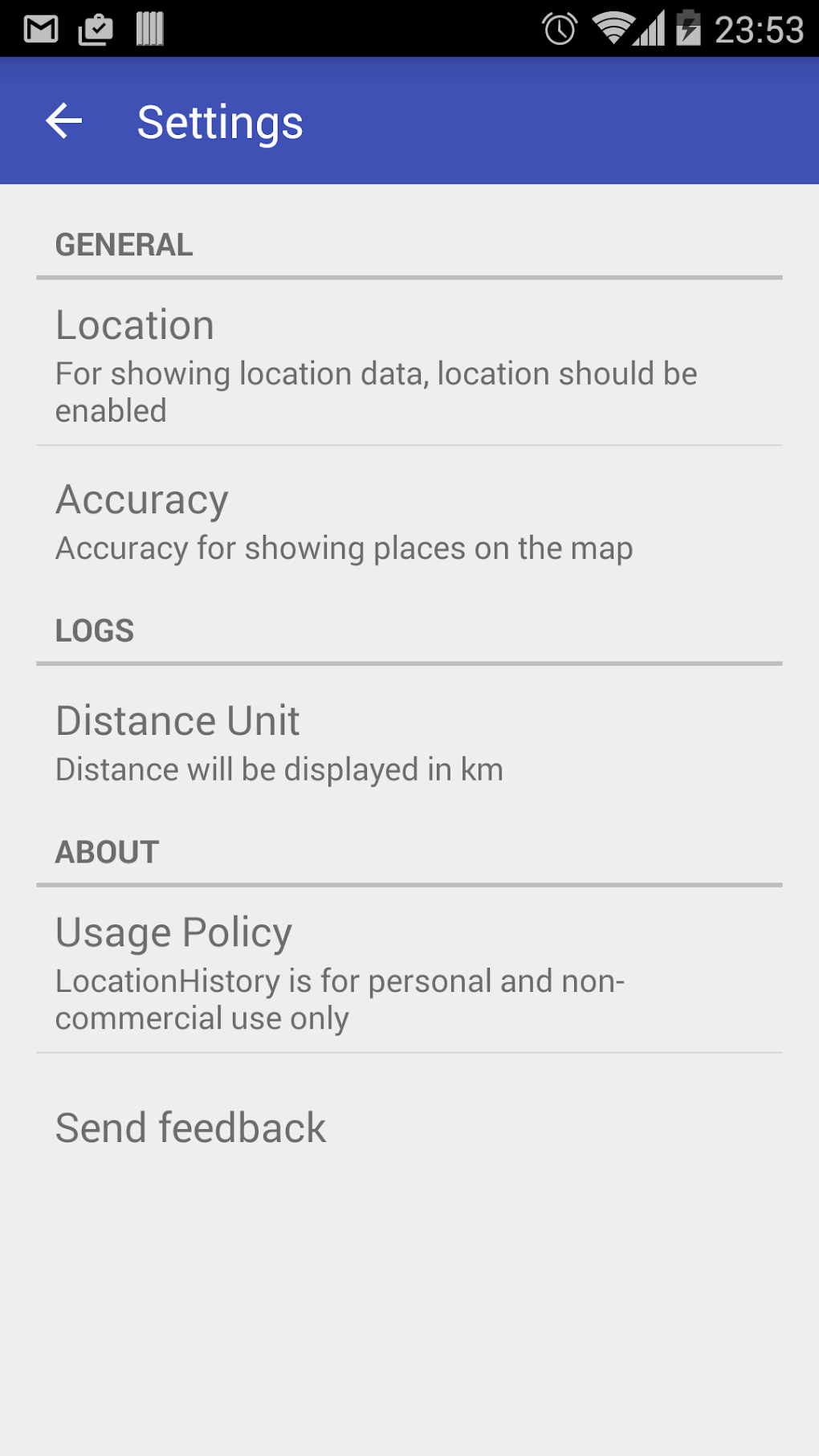Screen dimensions: 819x1456
Task: Tap the back arrow to leave Settings
Action: point(63,121)
